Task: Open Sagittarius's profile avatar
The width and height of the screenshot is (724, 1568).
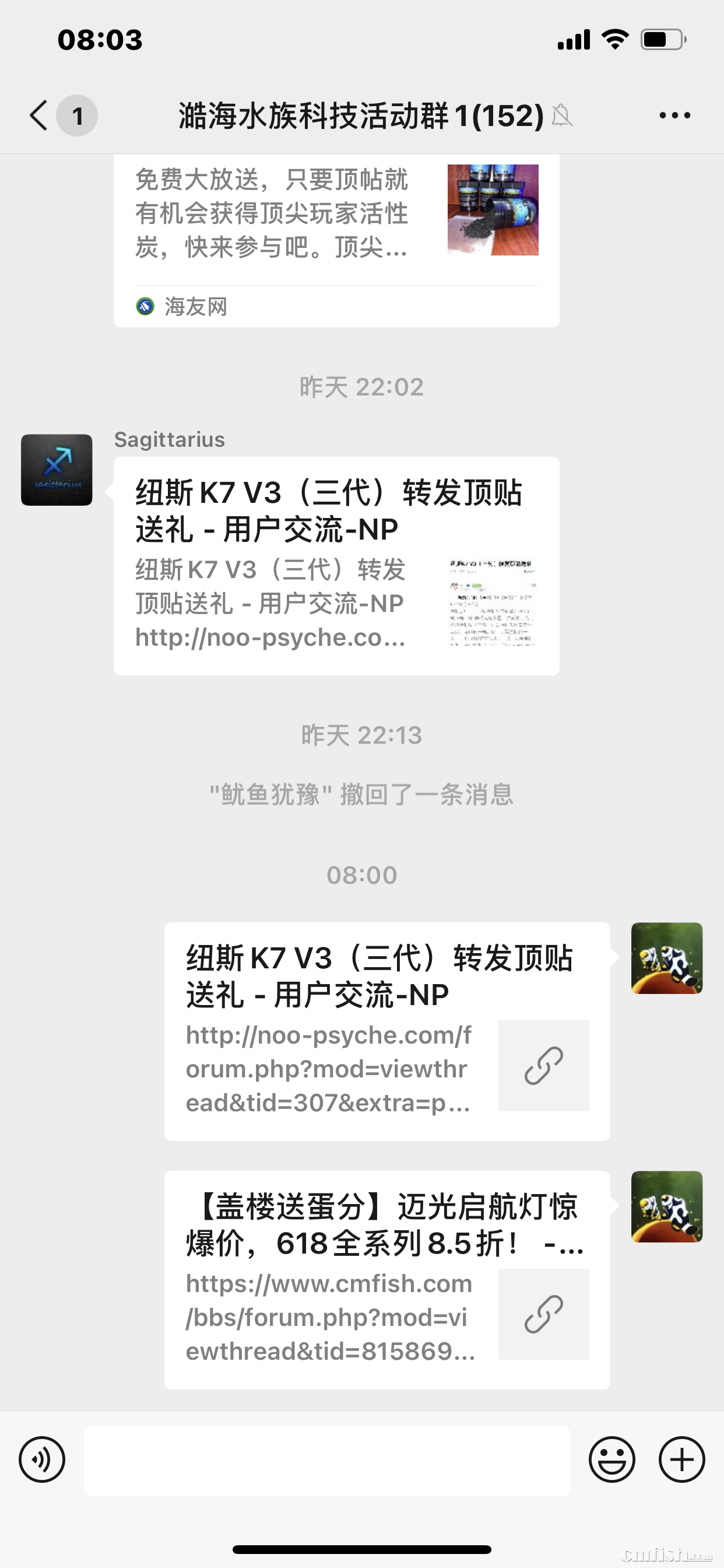Action: point(57,470)
